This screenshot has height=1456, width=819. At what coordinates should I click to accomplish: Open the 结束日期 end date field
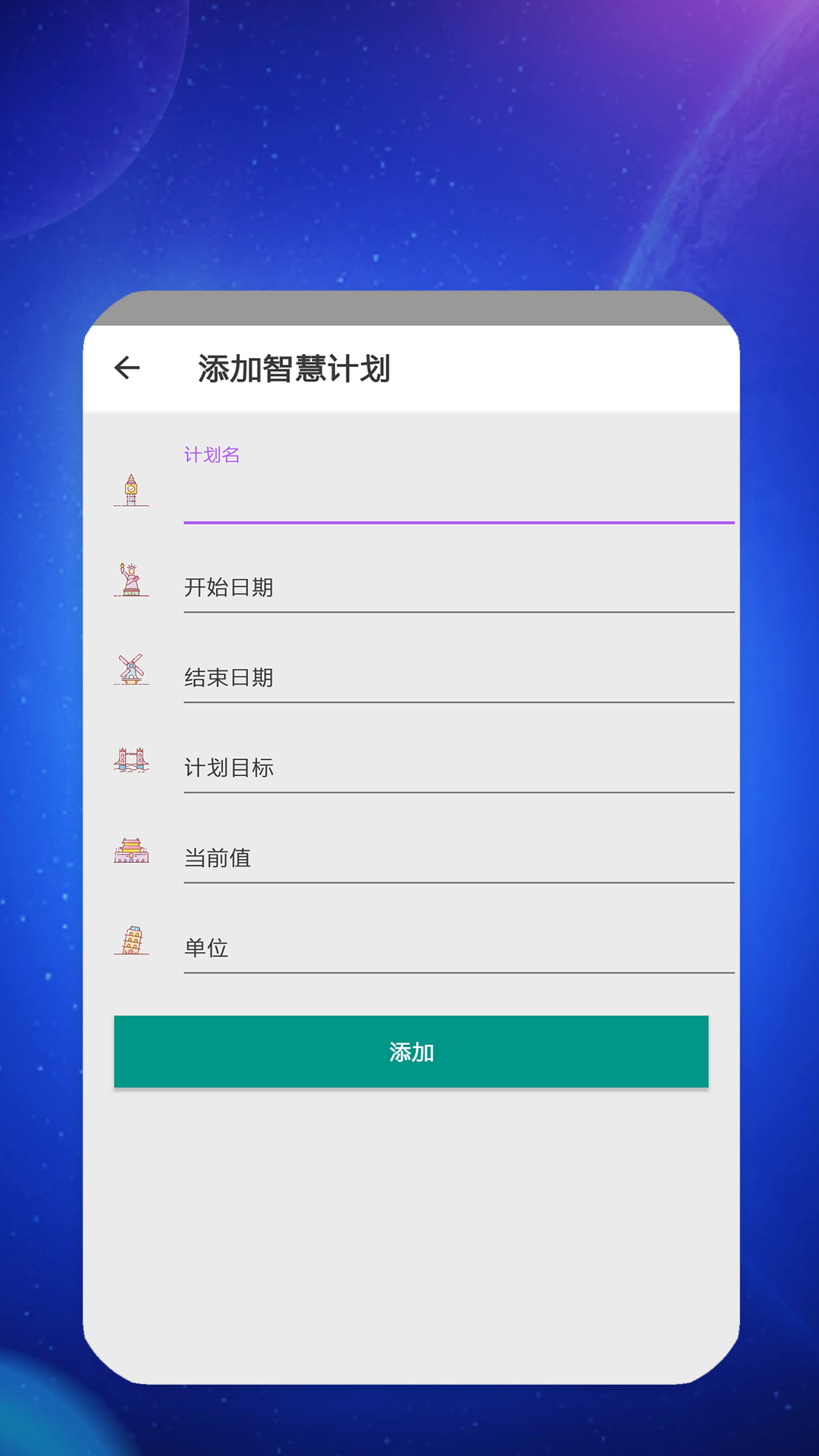point(459,678)
